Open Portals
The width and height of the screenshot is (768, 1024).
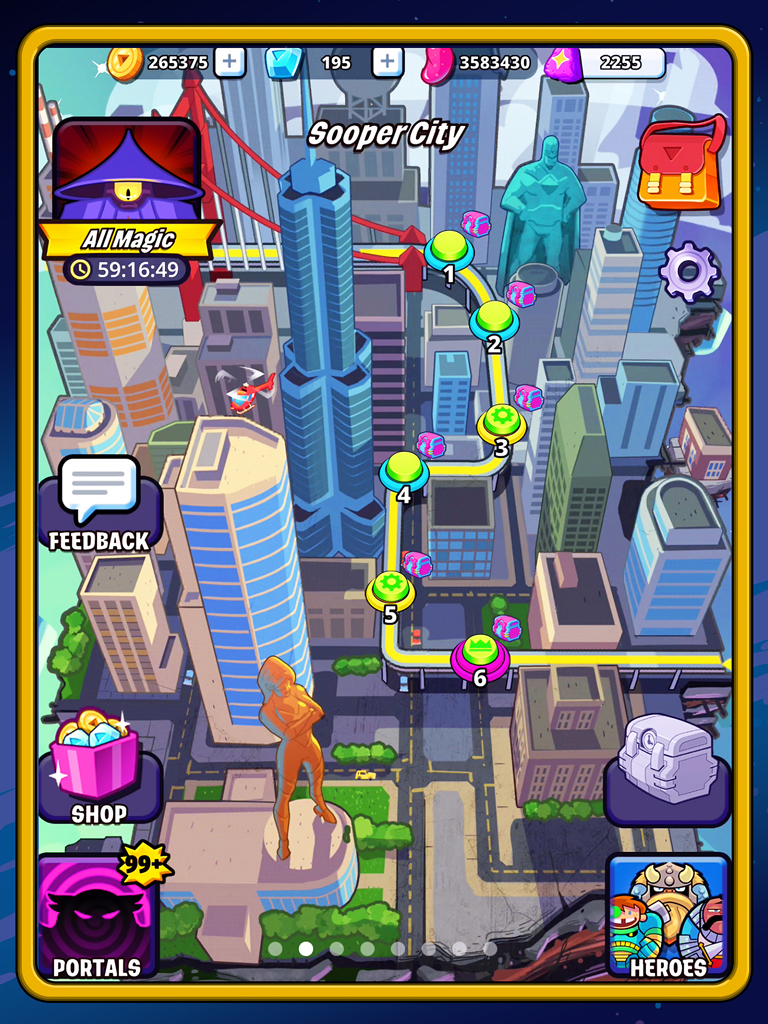[97, 917]
